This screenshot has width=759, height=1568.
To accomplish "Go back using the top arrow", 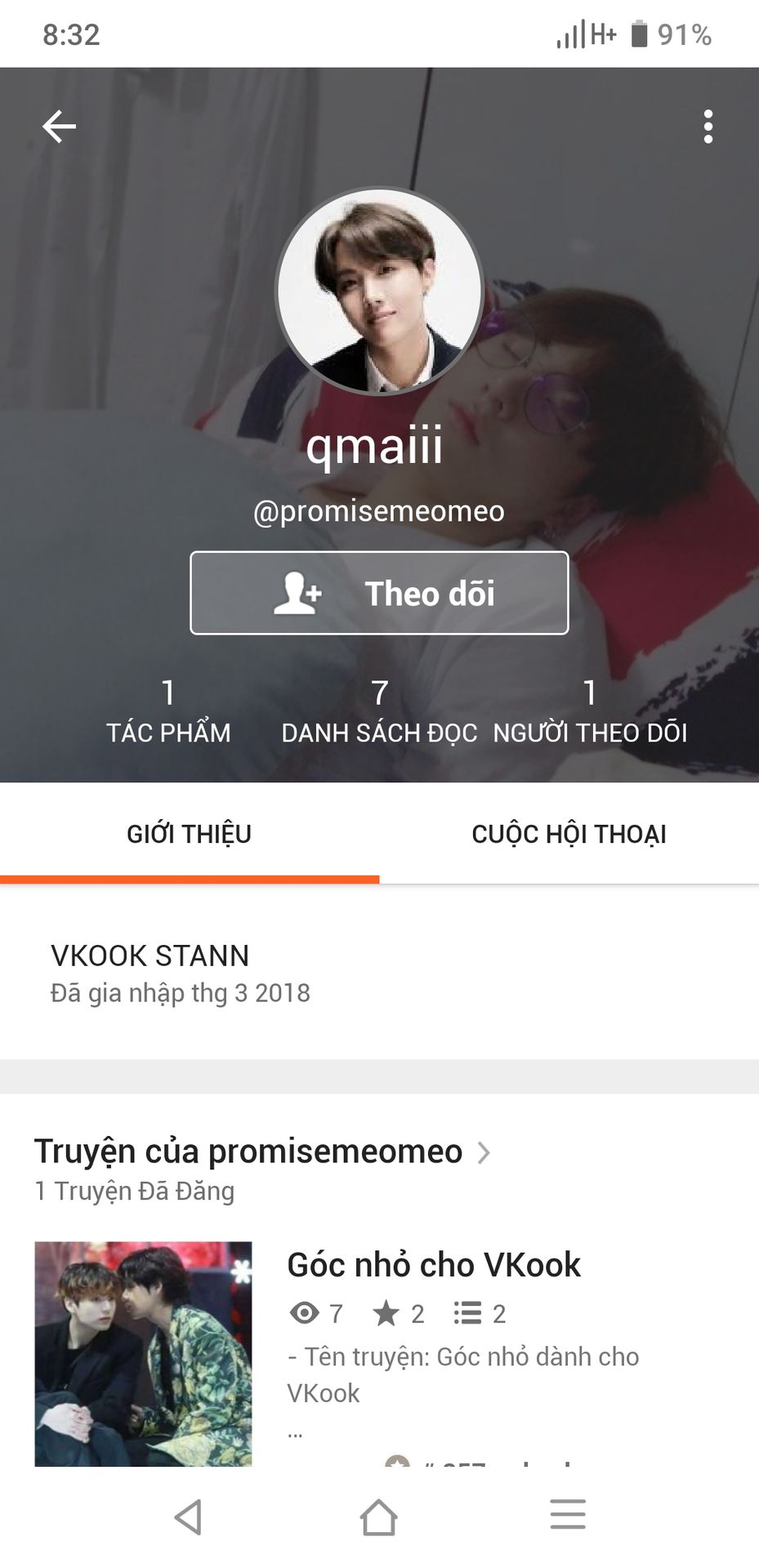I will click(x=59, y=127).
